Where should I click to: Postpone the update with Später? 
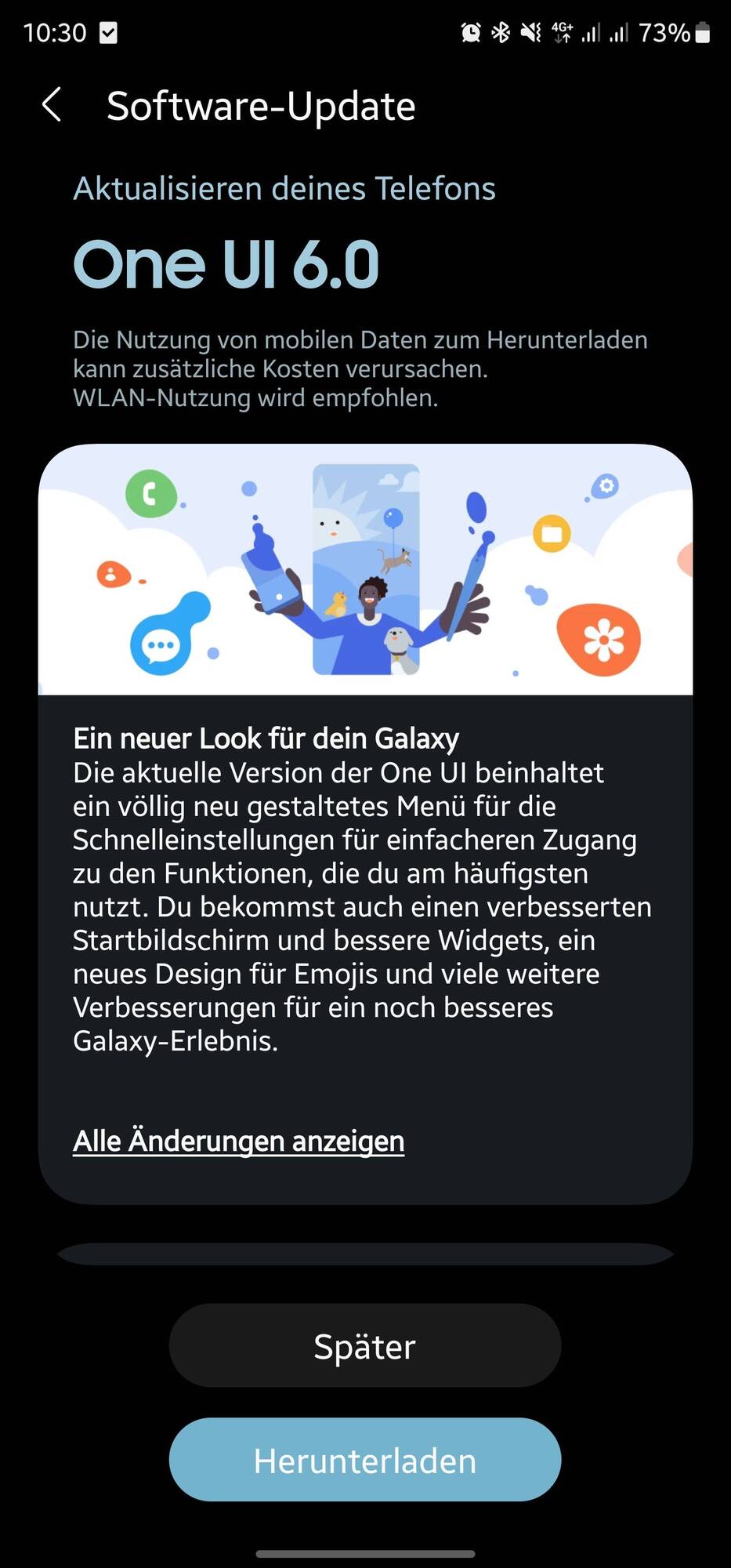pyautogui.click(x=365, y=1345)
